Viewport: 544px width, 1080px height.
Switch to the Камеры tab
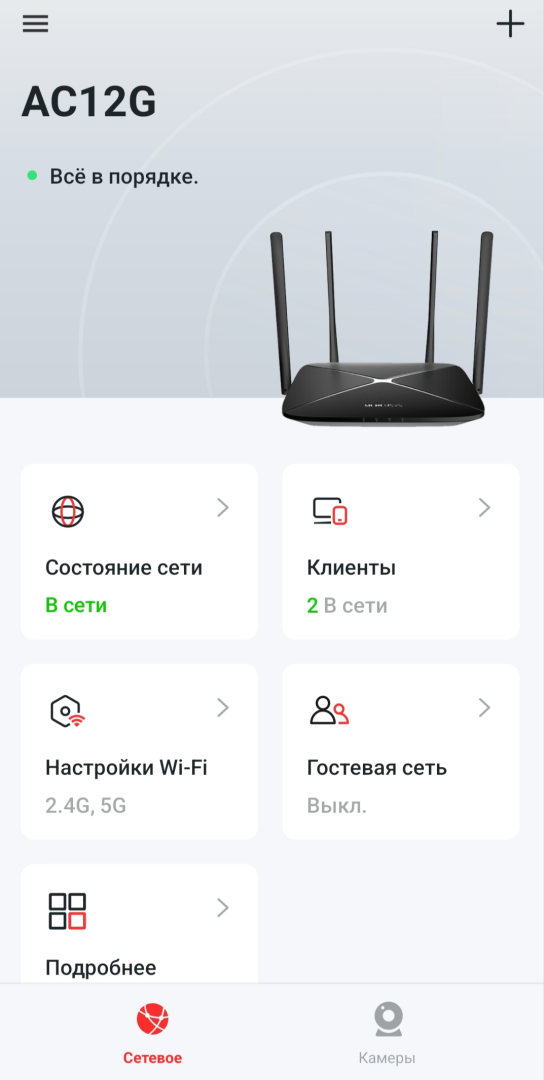(387, 1032)
